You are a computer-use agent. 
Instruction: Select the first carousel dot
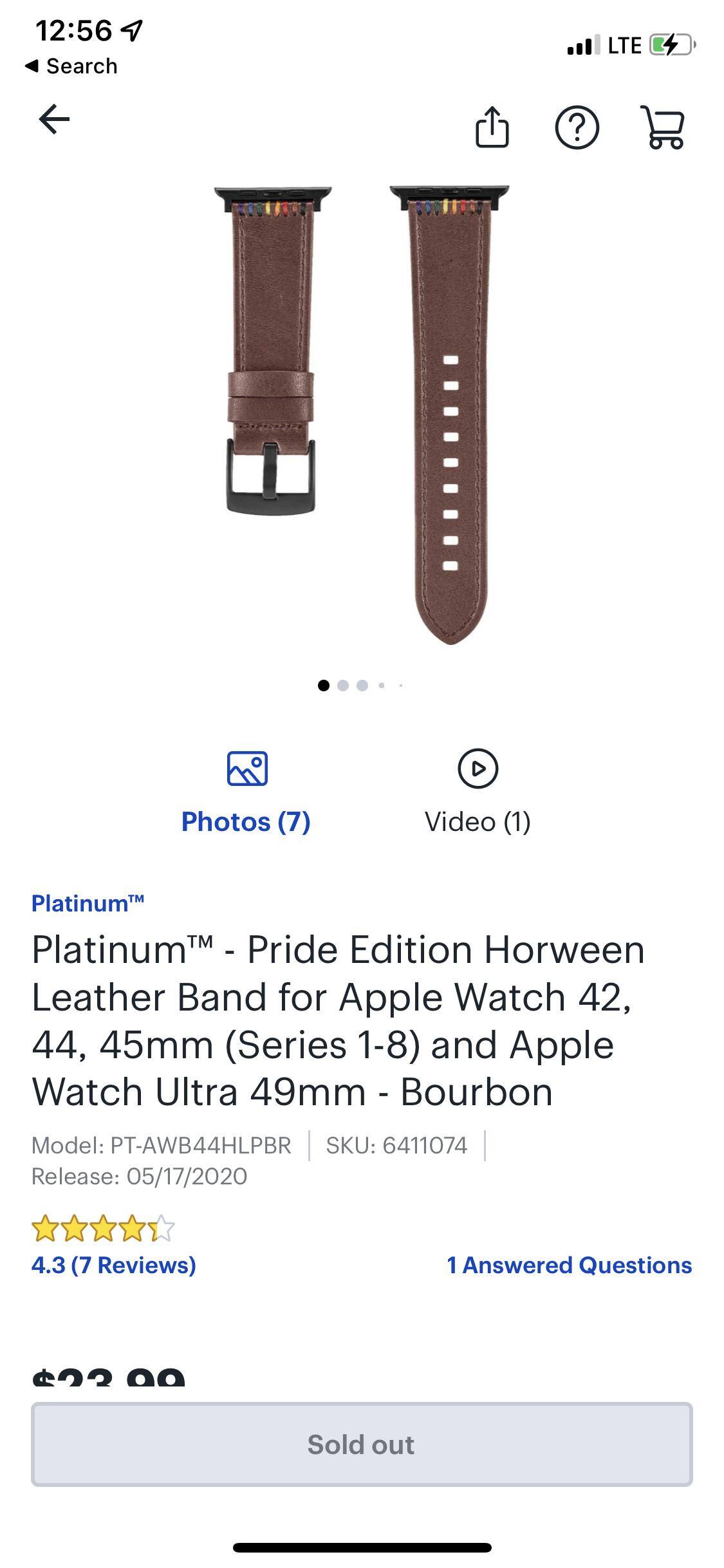pyautogui.click(x=324, y=686)
